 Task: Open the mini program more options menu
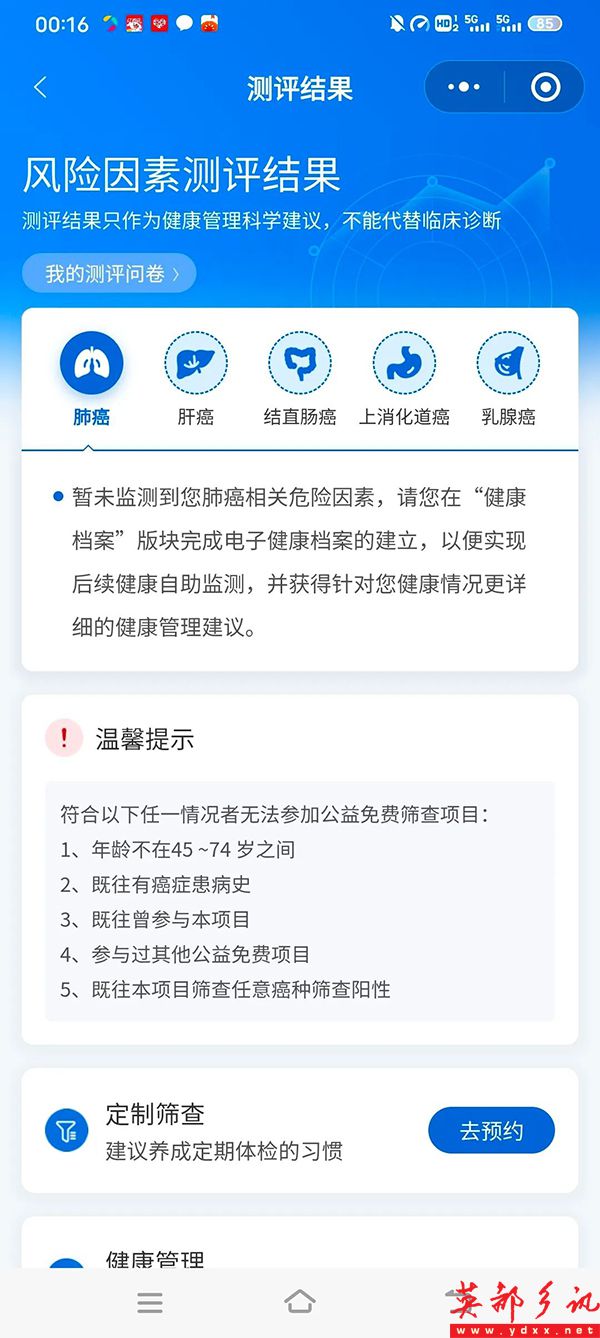(464, 88)
